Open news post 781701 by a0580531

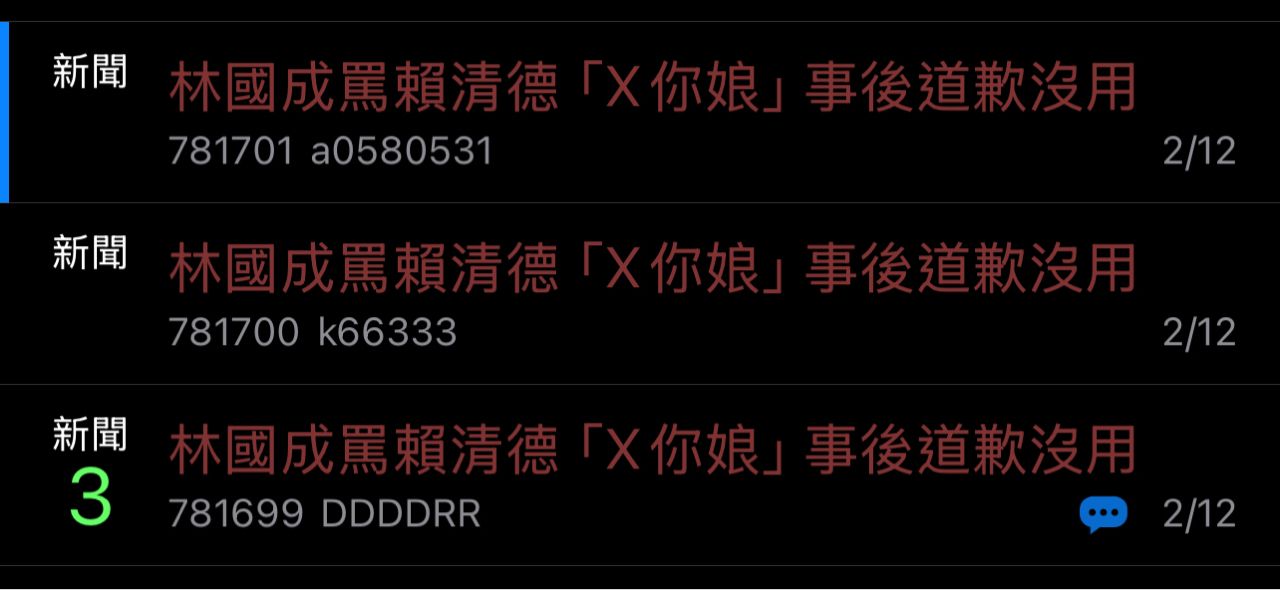651,90
